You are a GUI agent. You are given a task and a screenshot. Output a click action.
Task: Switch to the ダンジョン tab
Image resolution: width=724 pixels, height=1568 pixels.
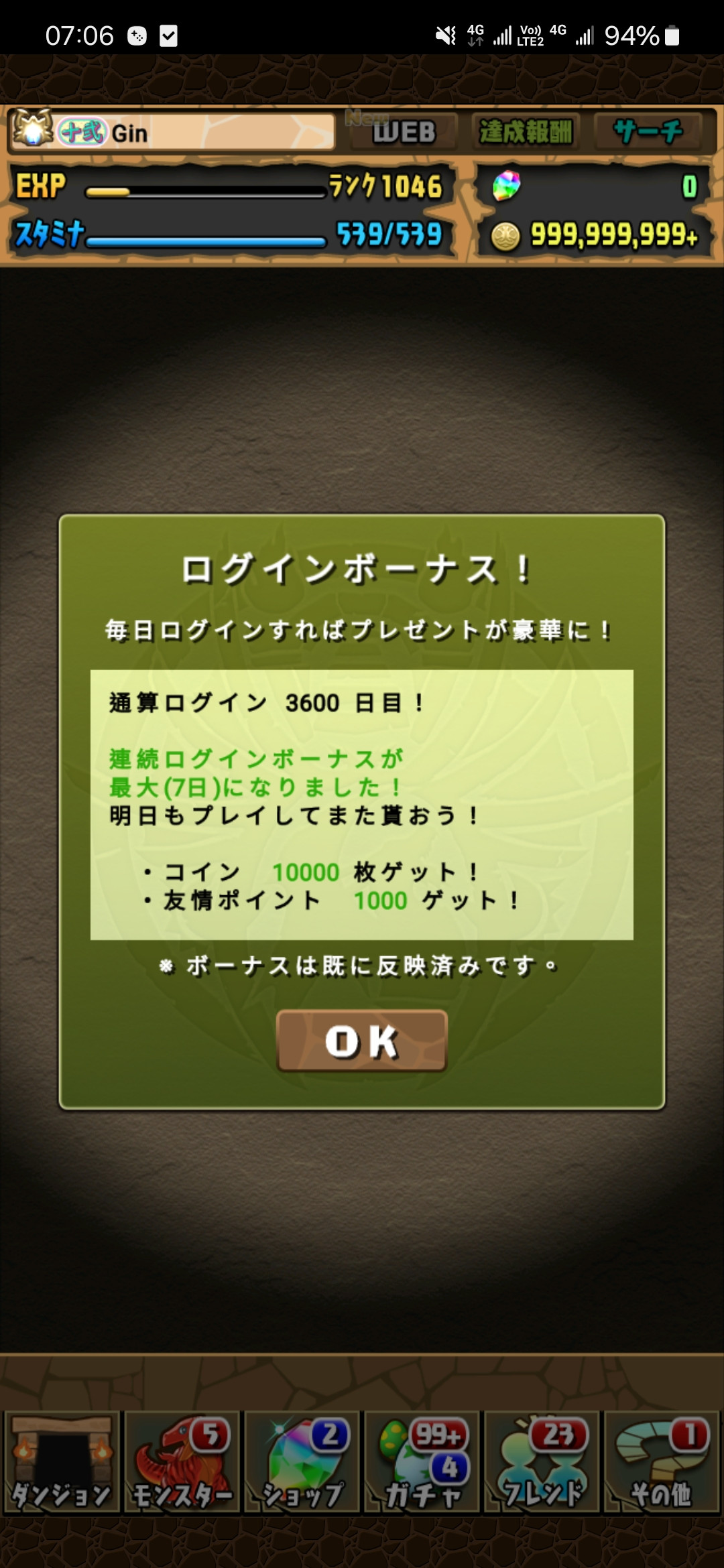coord(62,1462)
